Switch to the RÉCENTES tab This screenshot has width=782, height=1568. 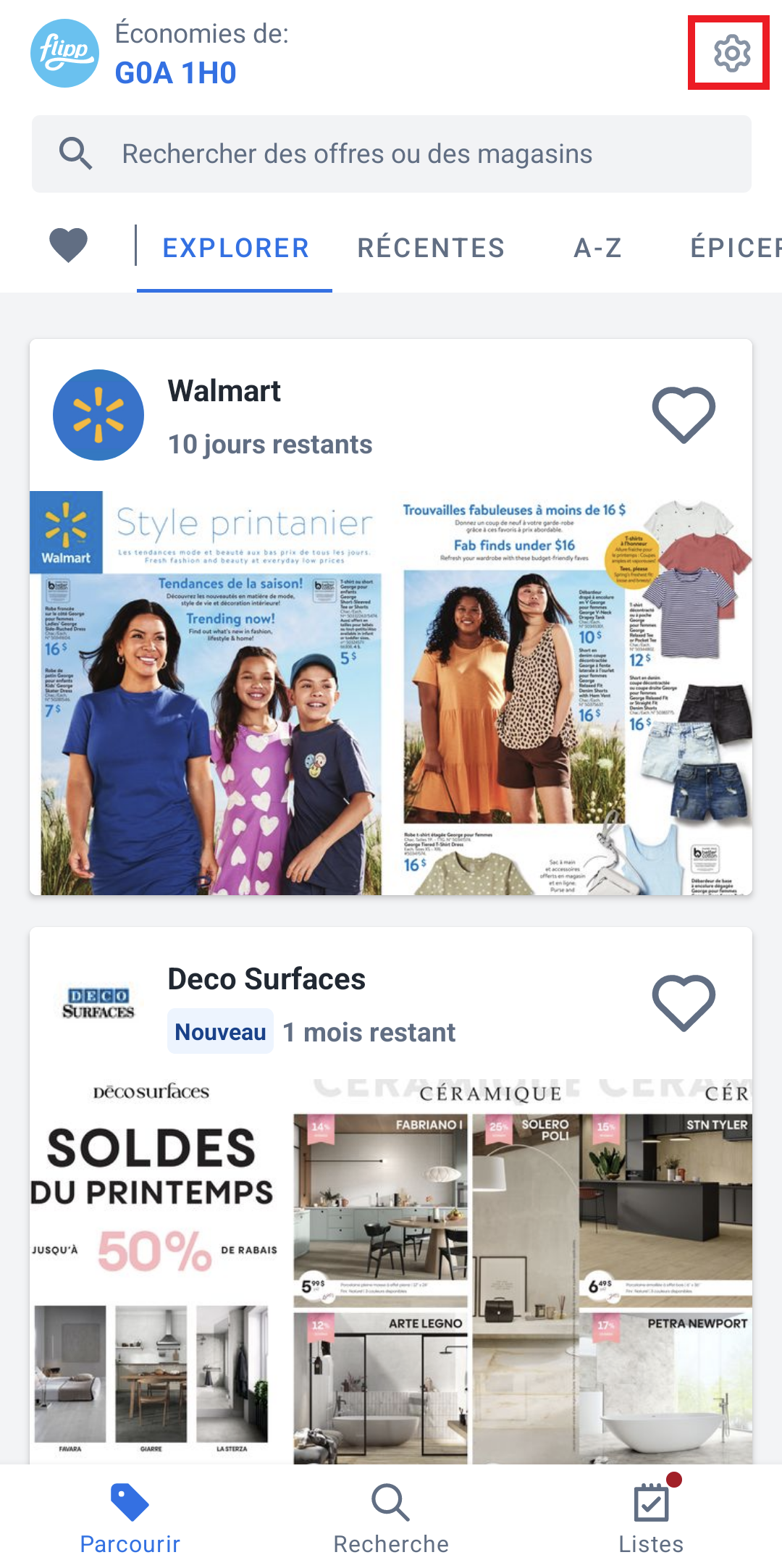431,248
